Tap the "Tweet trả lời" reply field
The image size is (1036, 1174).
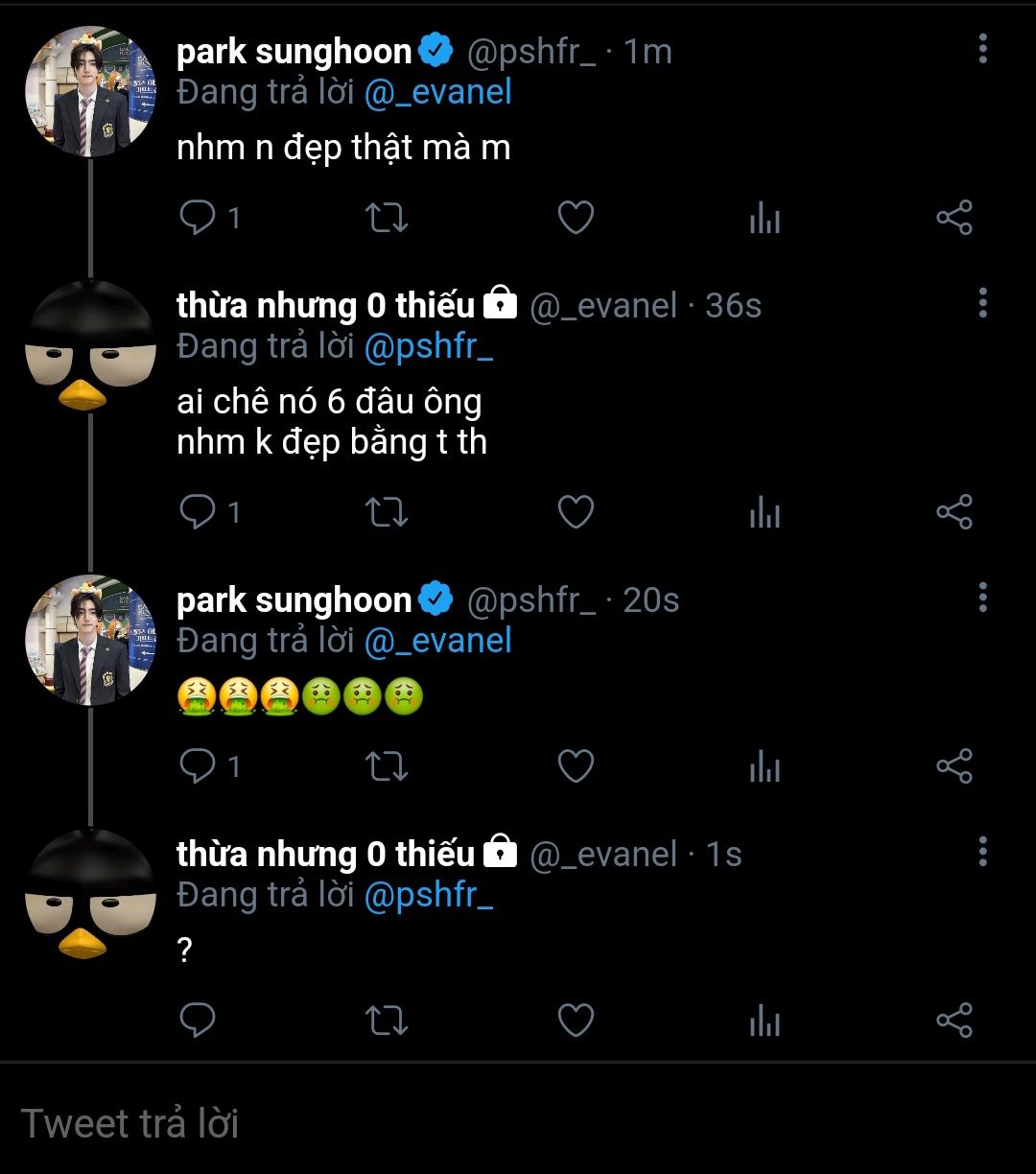click(x=384, y=1122)
